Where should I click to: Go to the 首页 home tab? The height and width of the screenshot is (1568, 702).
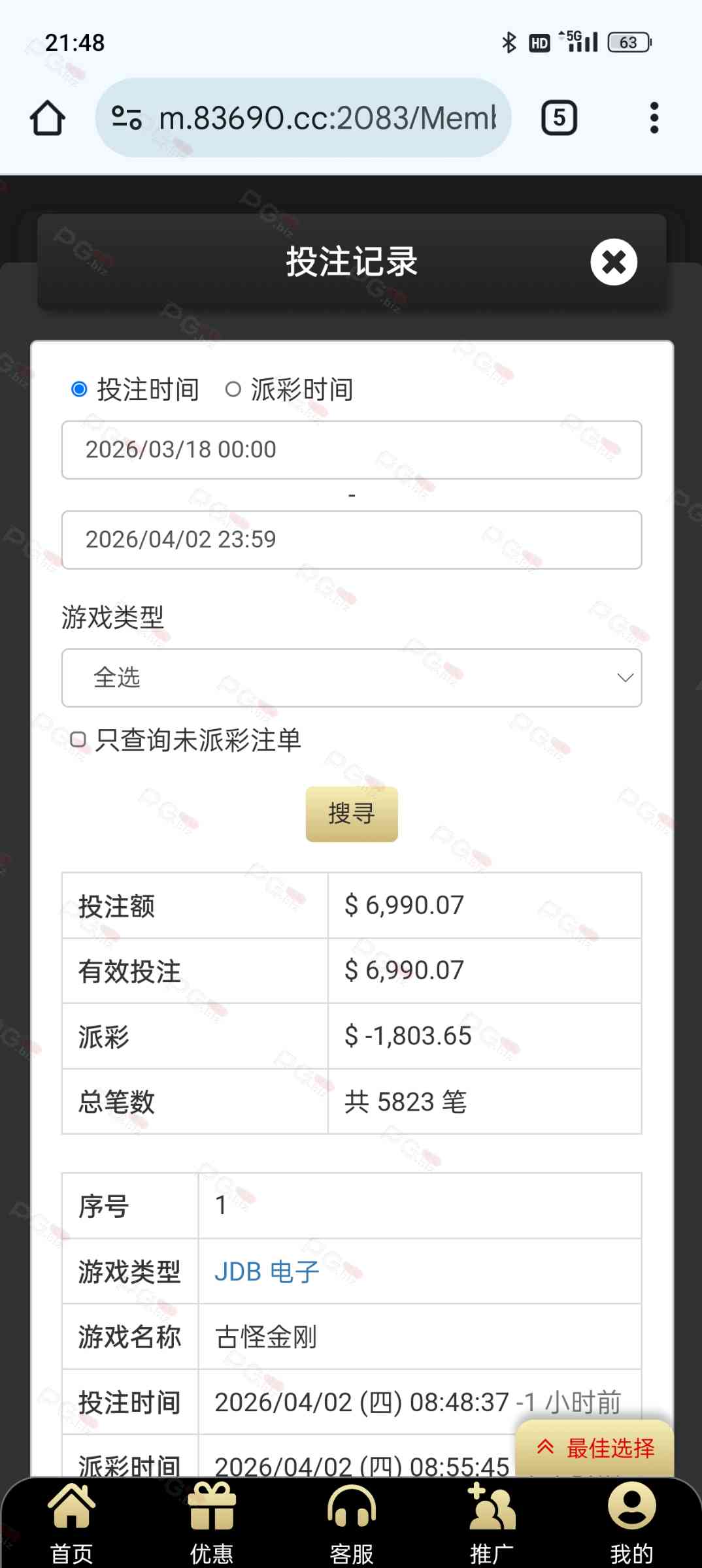[71, 1522]
